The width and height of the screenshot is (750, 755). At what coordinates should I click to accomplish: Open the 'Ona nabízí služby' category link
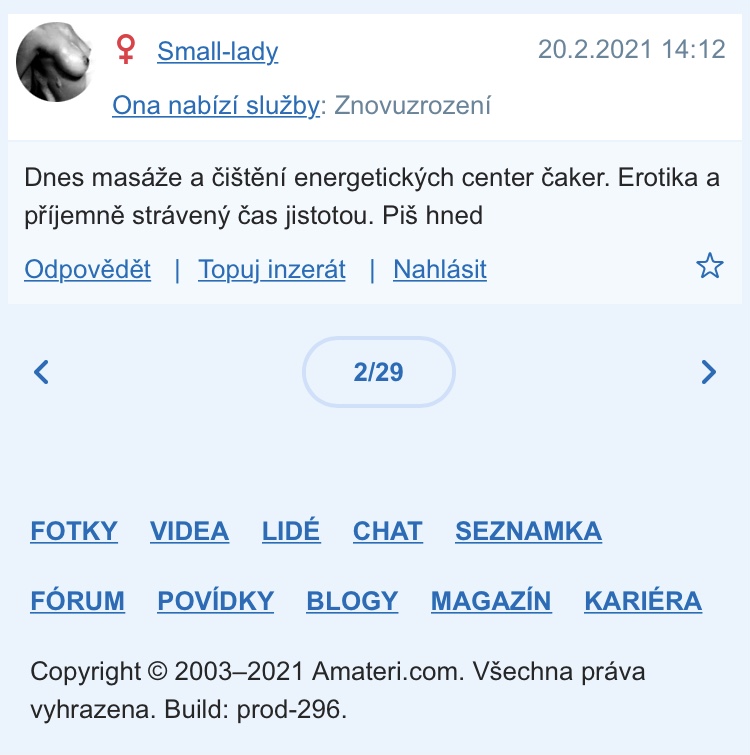click(x=215, y=105)
